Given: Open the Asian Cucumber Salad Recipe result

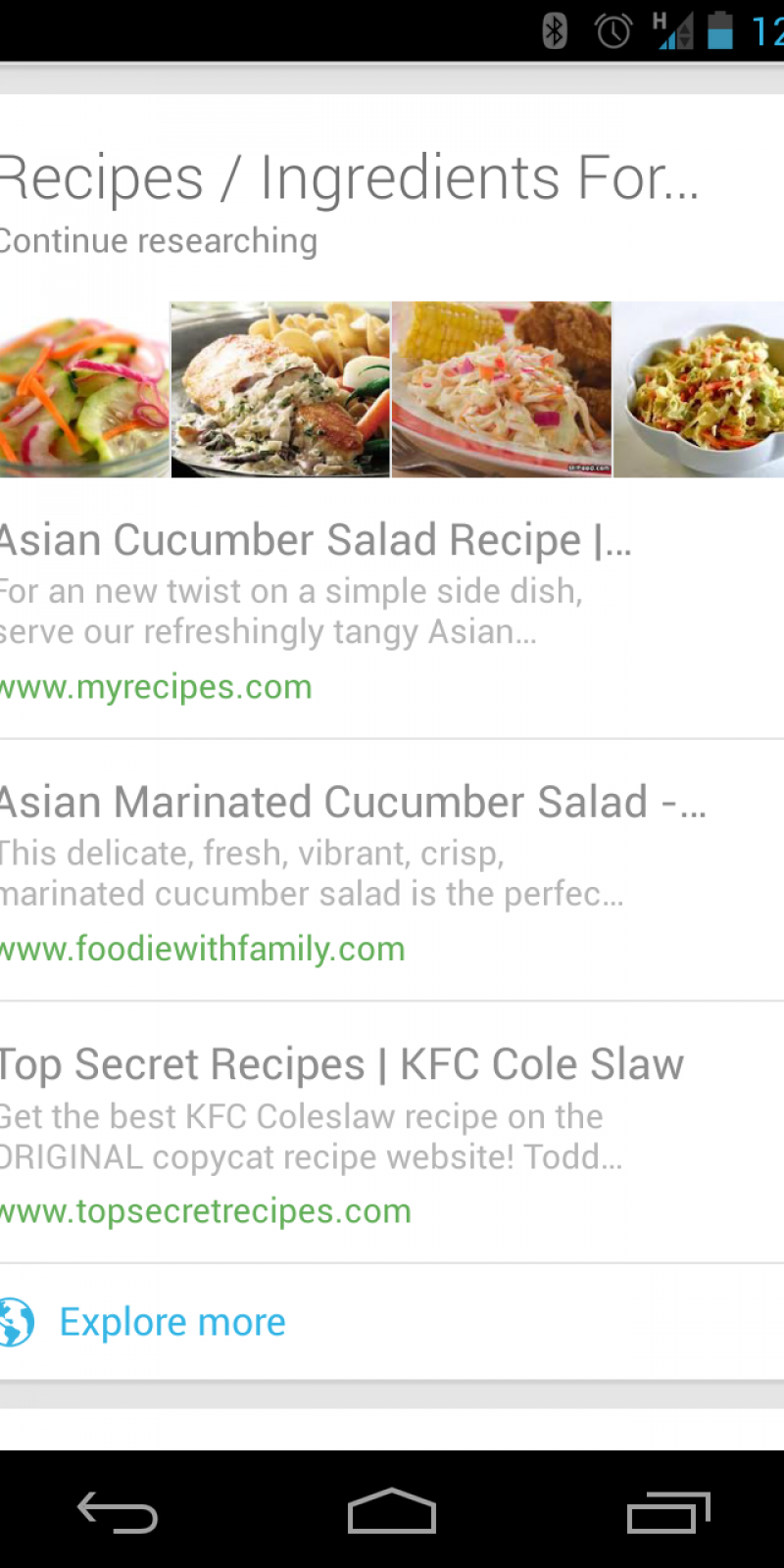Looking at the screenshot, I should [314, 540].
